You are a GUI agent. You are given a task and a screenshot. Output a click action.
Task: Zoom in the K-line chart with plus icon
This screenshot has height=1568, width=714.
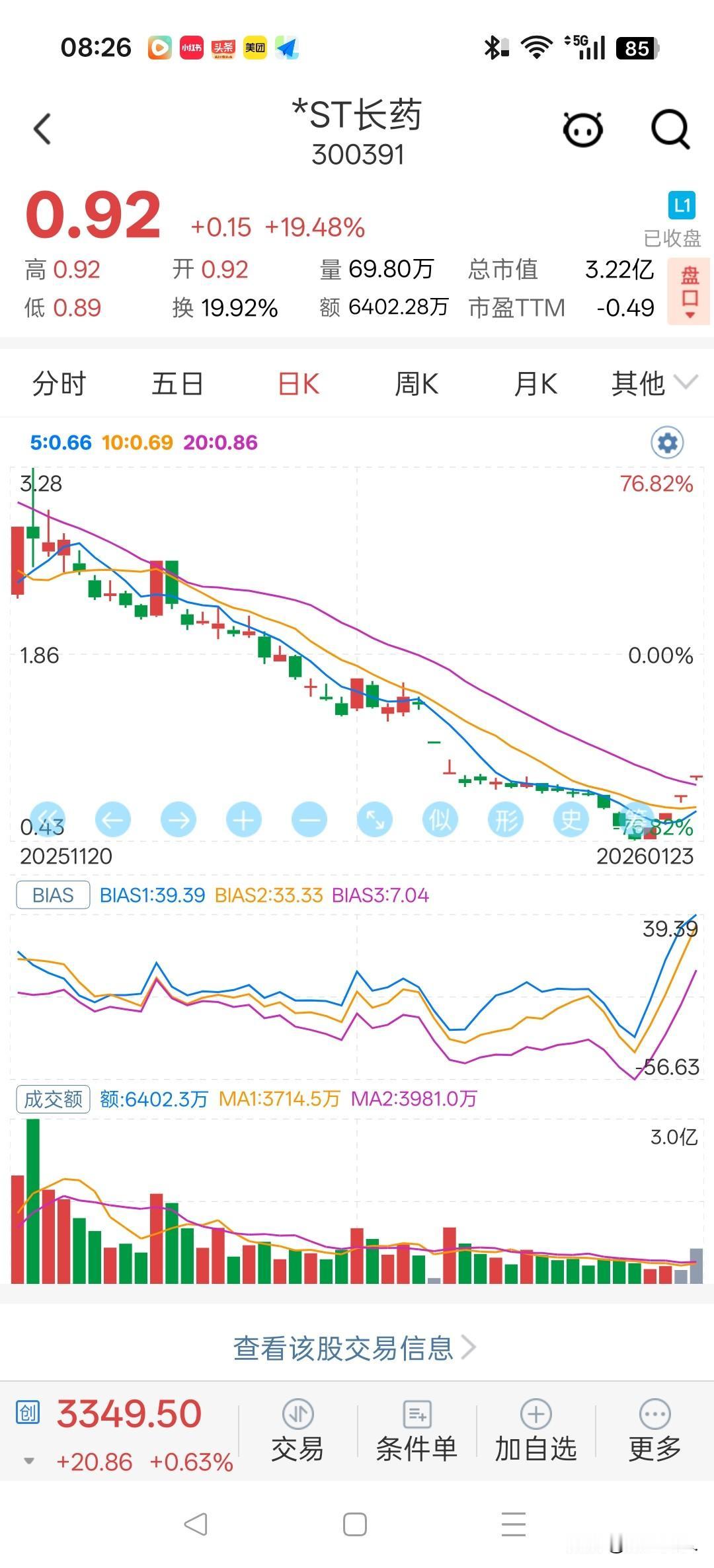[x=243, y=819]
